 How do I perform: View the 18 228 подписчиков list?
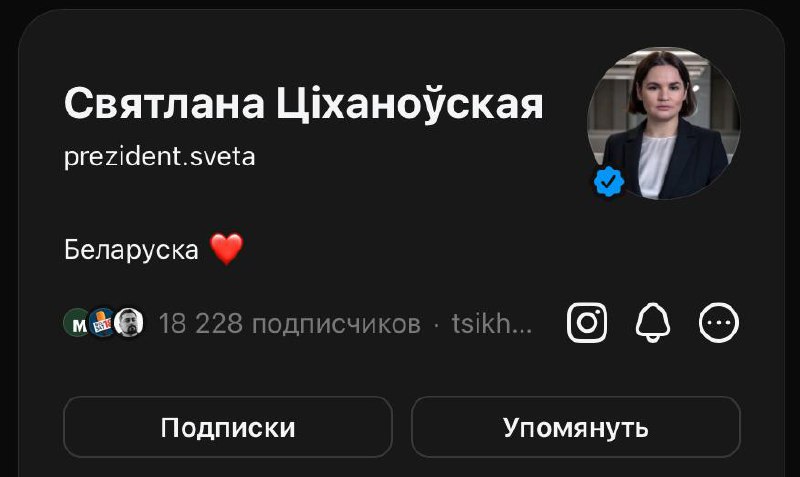coord(289,324)
